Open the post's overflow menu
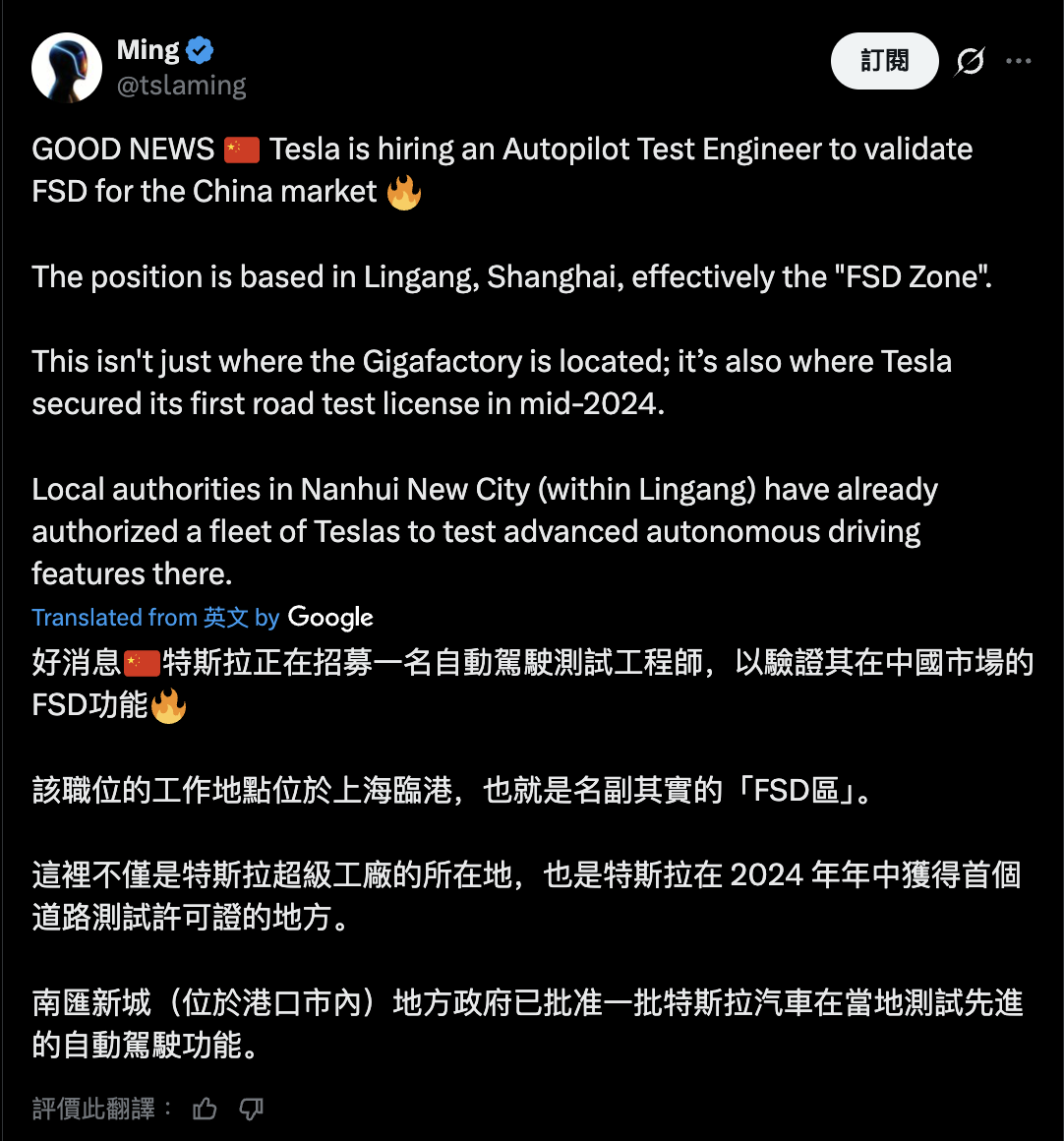 click(x=1019, y=61)
